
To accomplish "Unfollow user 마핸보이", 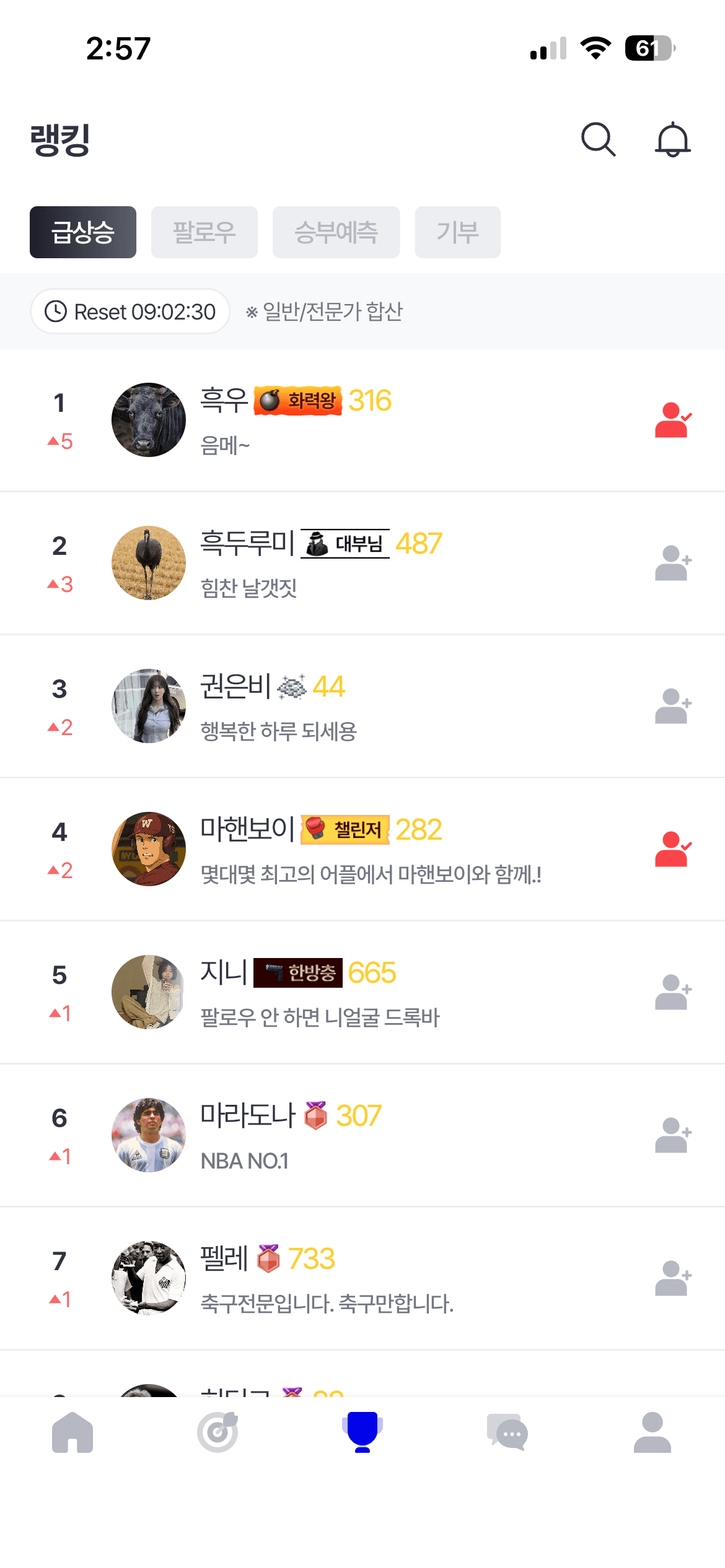I will click(672, 849).
